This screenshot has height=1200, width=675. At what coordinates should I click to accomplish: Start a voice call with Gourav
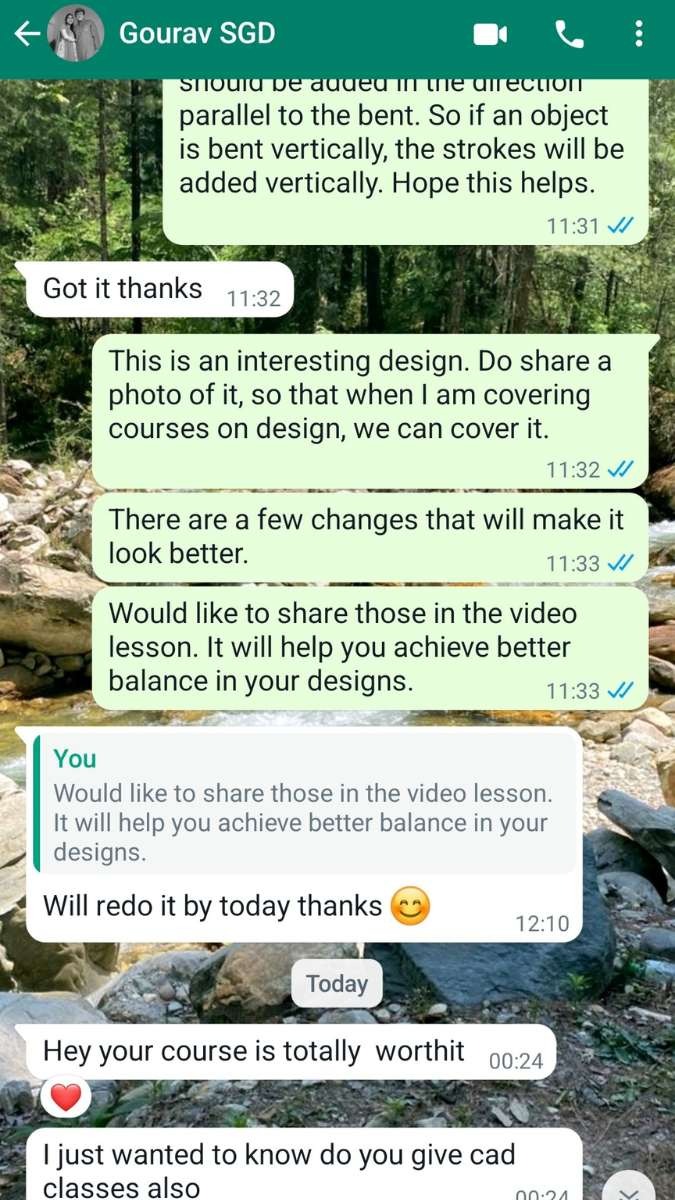click(x=569, y=35)
